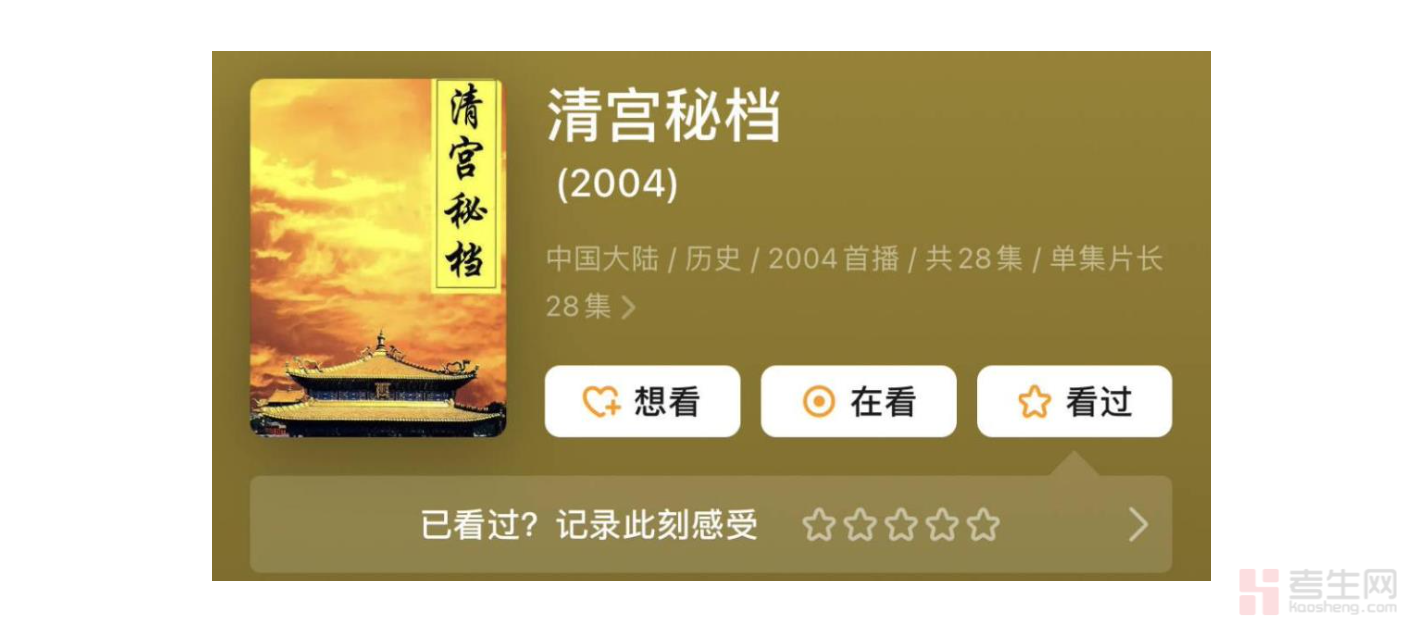The height and width of the screenshot is (634, 1422).
Task: Open the 已看过? 记录此刻感受 rating row
Action: pyautogui.click(x=710, y=524)
